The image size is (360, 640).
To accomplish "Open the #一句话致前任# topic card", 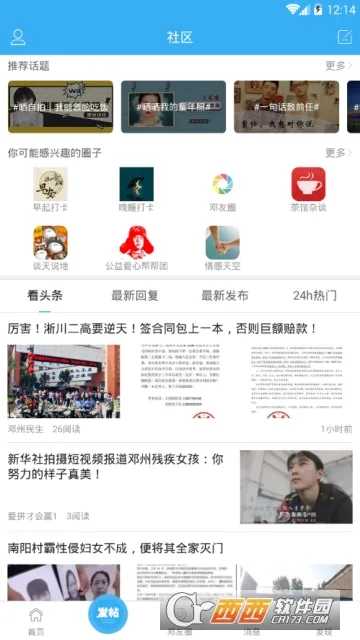I will coord(287,107).
